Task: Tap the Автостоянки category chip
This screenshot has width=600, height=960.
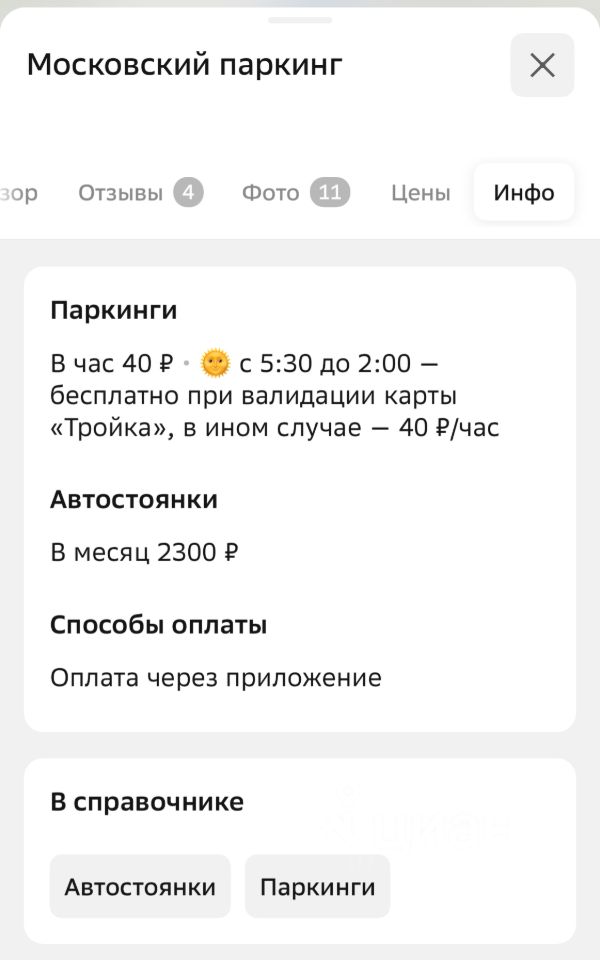Action: pyautogui.click(x=140, y=887)
